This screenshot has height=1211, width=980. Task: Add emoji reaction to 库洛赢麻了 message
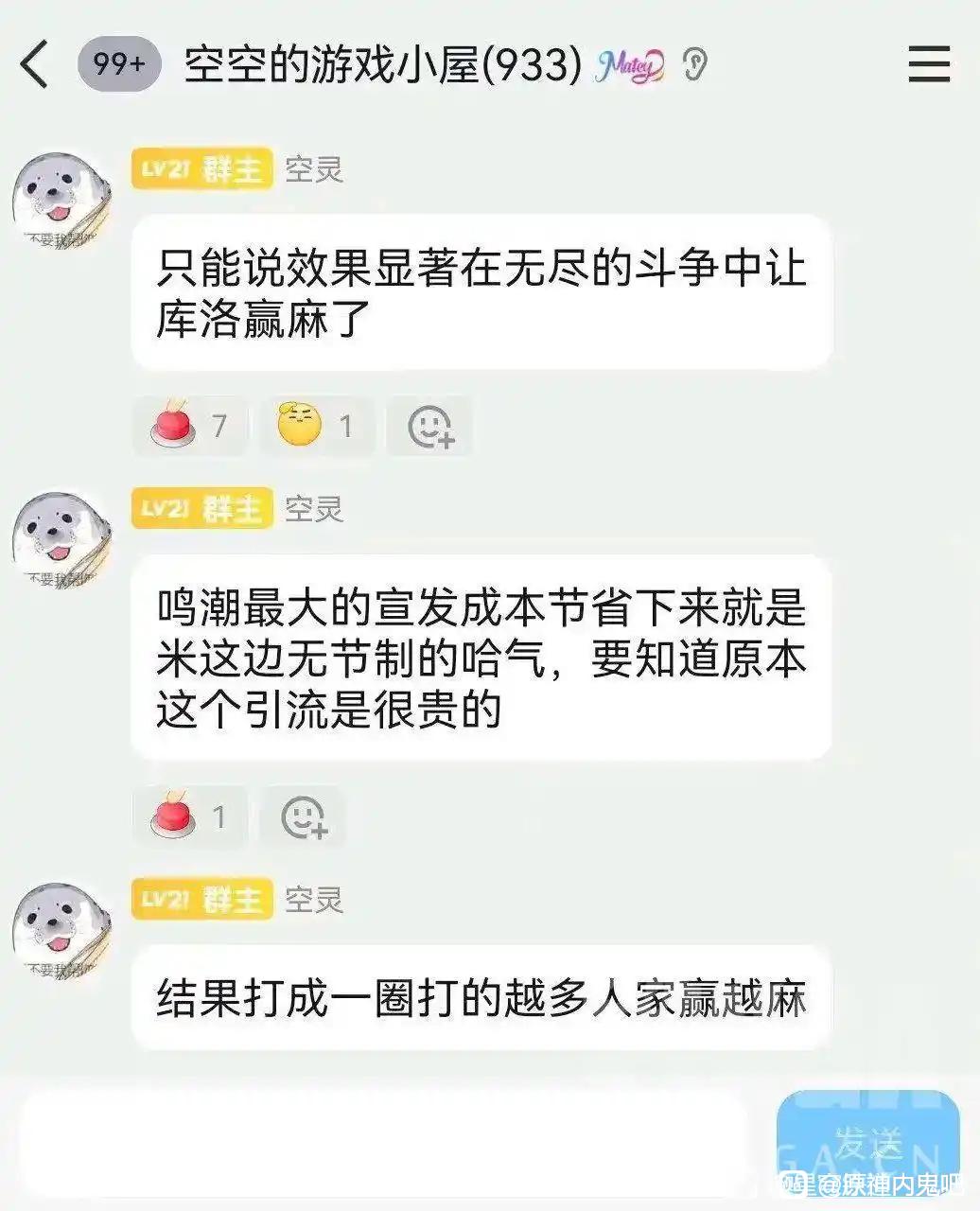pyautogui.click(x=430, y=426)
